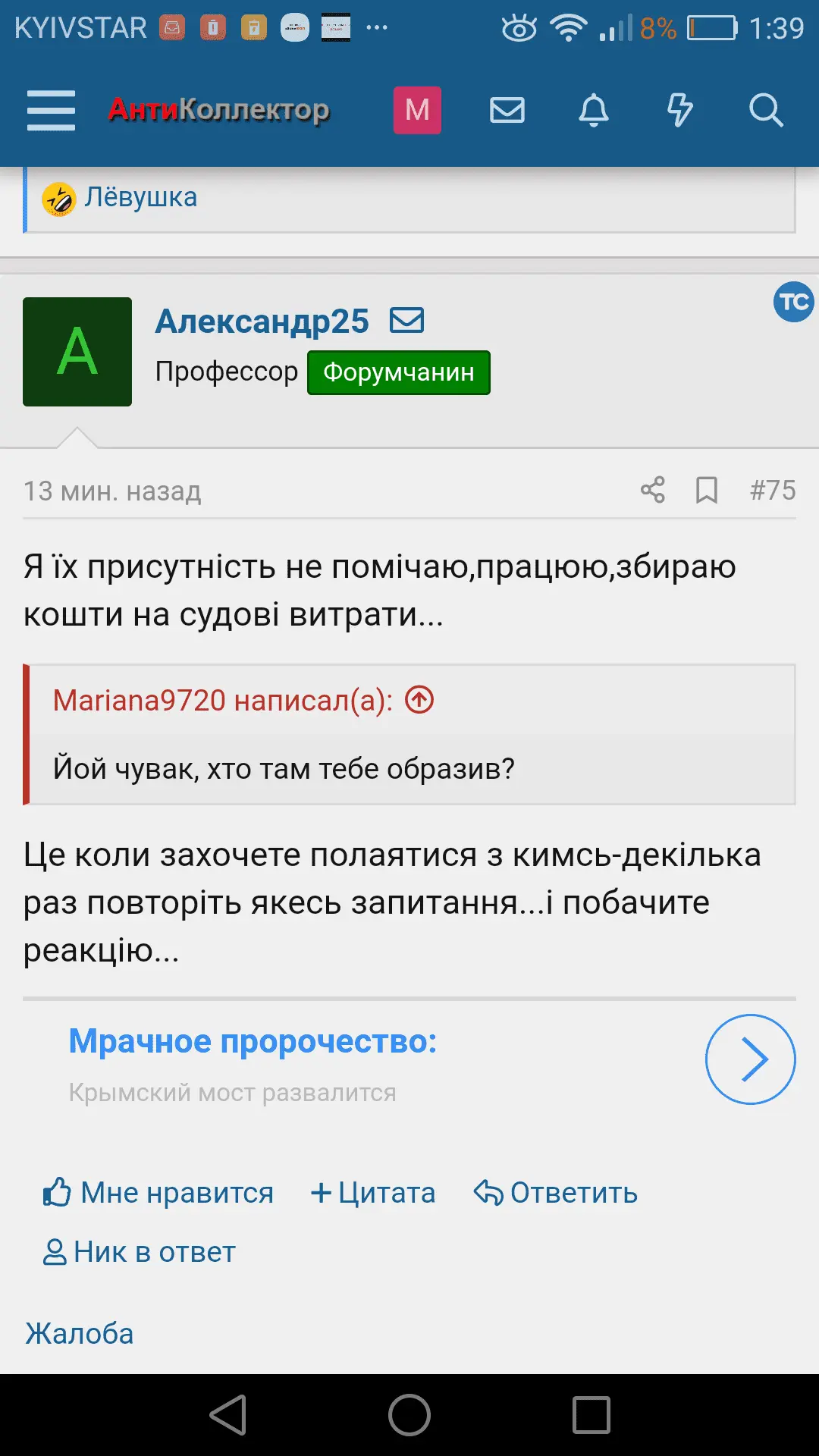This screenshot has width=819, height=1456.
Task: Open the lightning what's new icon
Action: 679,111
